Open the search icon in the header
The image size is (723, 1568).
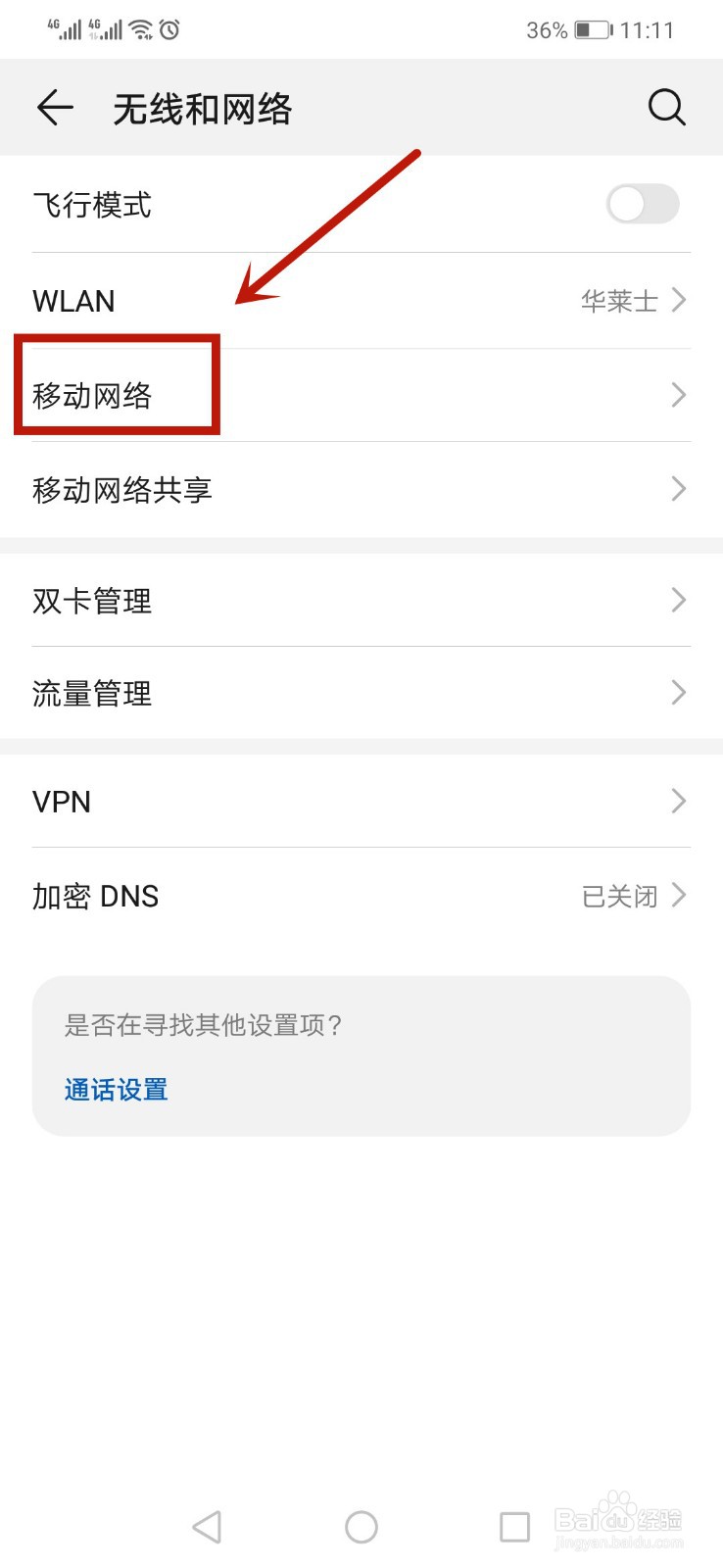pyautogui.click(x=666, y=108)
